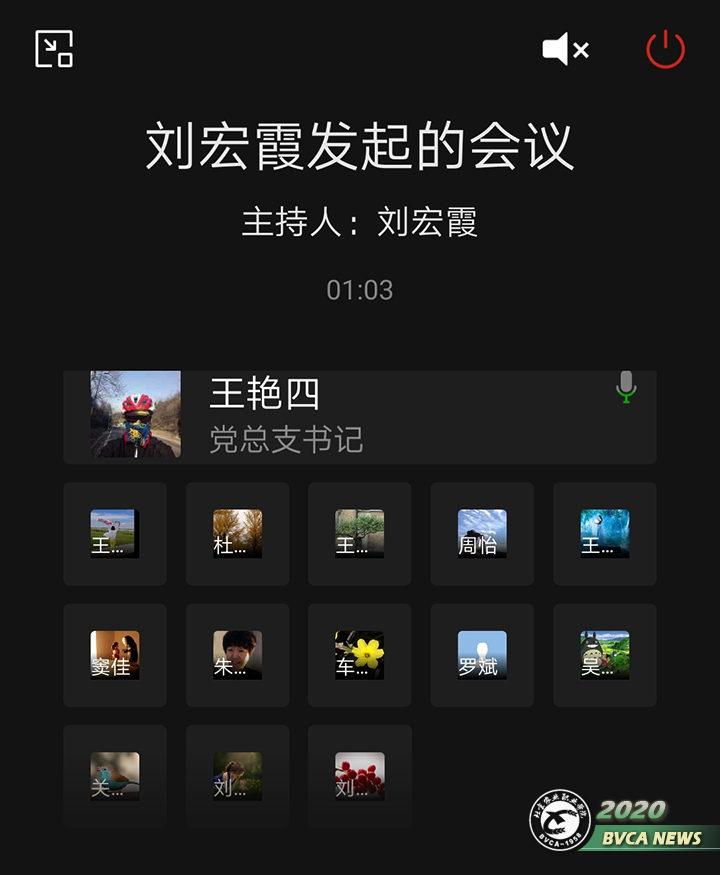Open speaker 王艳四's row
Viewport: 720px width, 875px height.
click(360, 416)
